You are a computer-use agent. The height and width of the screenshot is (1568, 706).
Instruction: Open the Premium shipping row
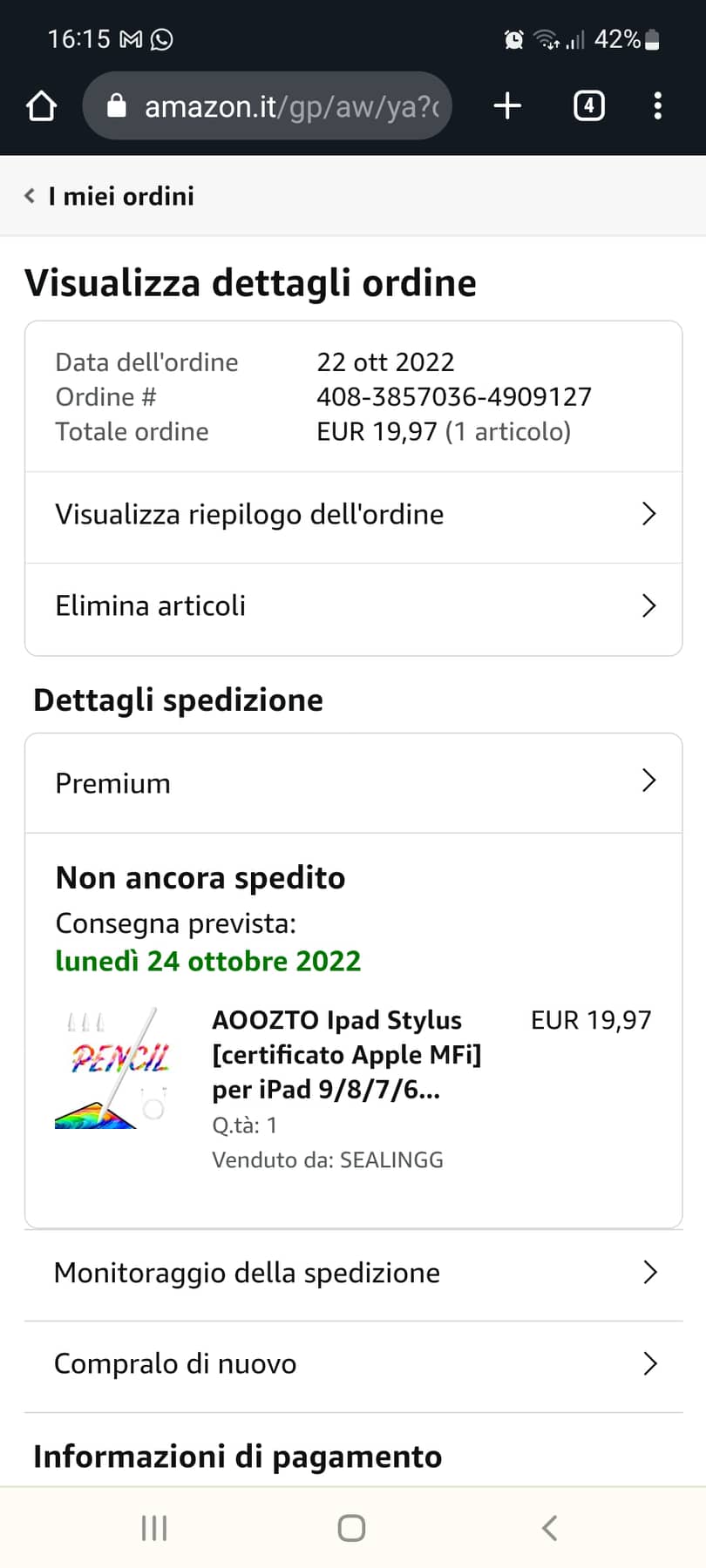(x=353, y=782)
